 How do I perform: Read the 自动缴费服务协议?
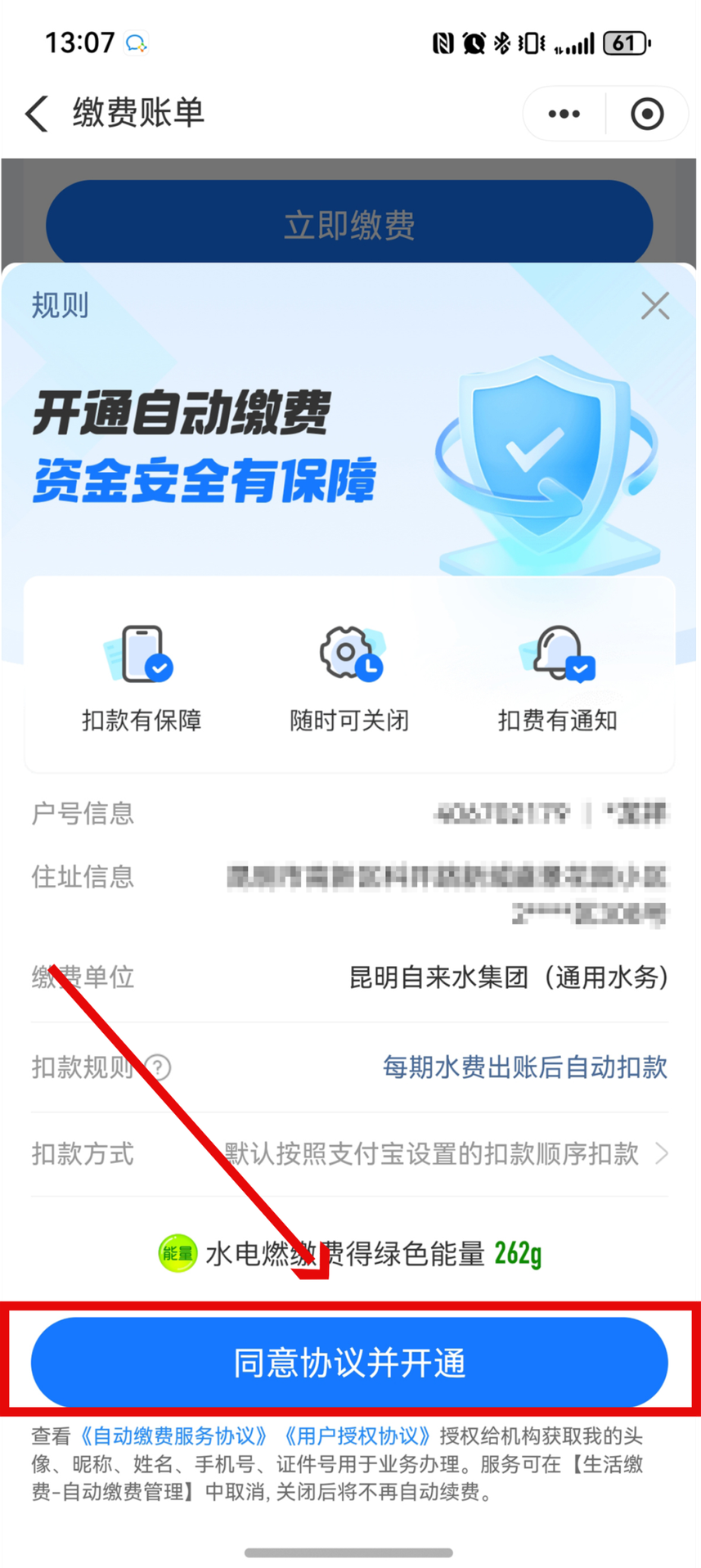(x=173, y=1436)
